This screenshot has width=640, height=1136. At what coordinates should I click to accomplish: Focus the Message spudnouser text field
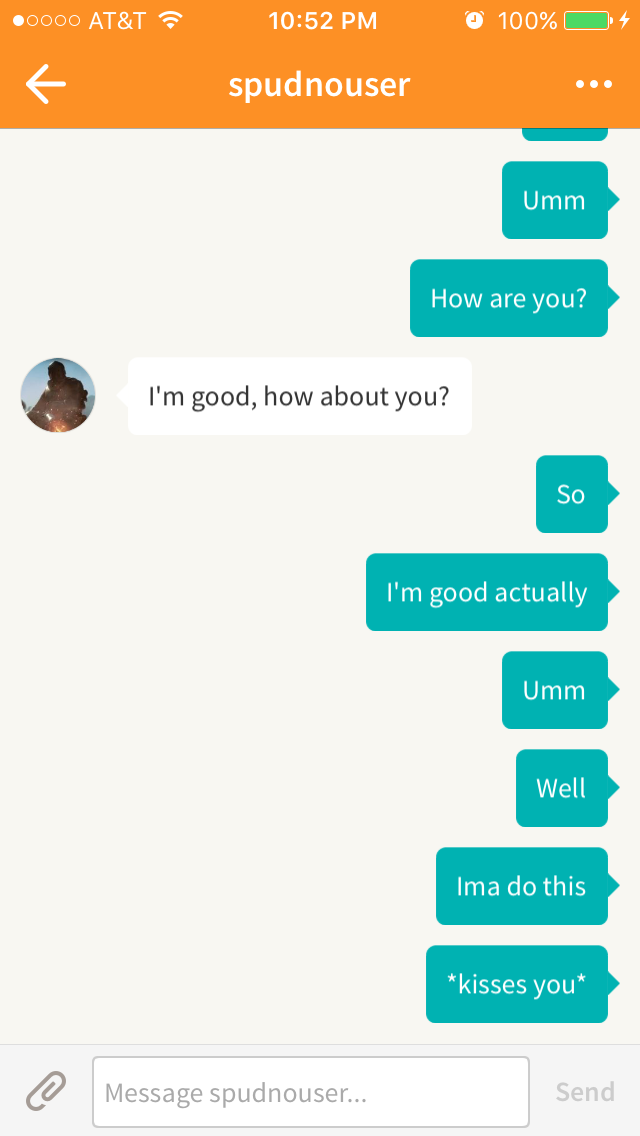tap(310, 1092)
